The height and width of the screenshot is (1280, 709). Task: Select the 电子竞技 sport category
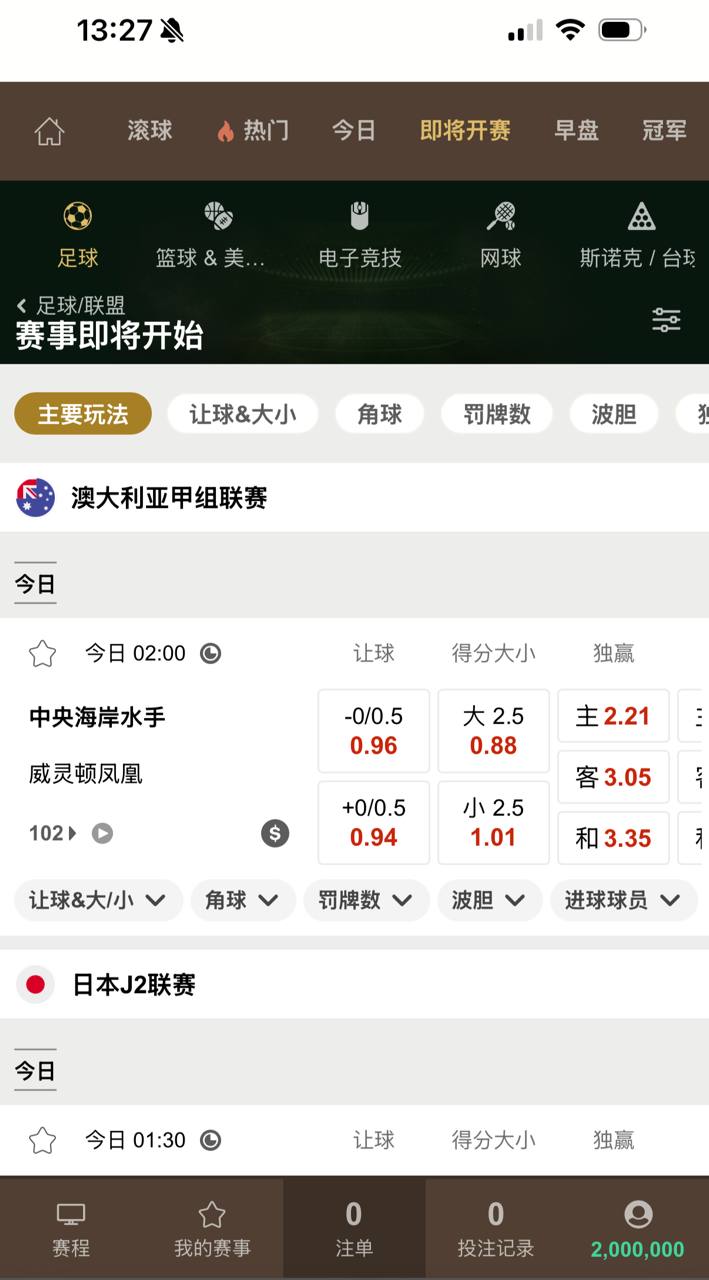point(360,235)
